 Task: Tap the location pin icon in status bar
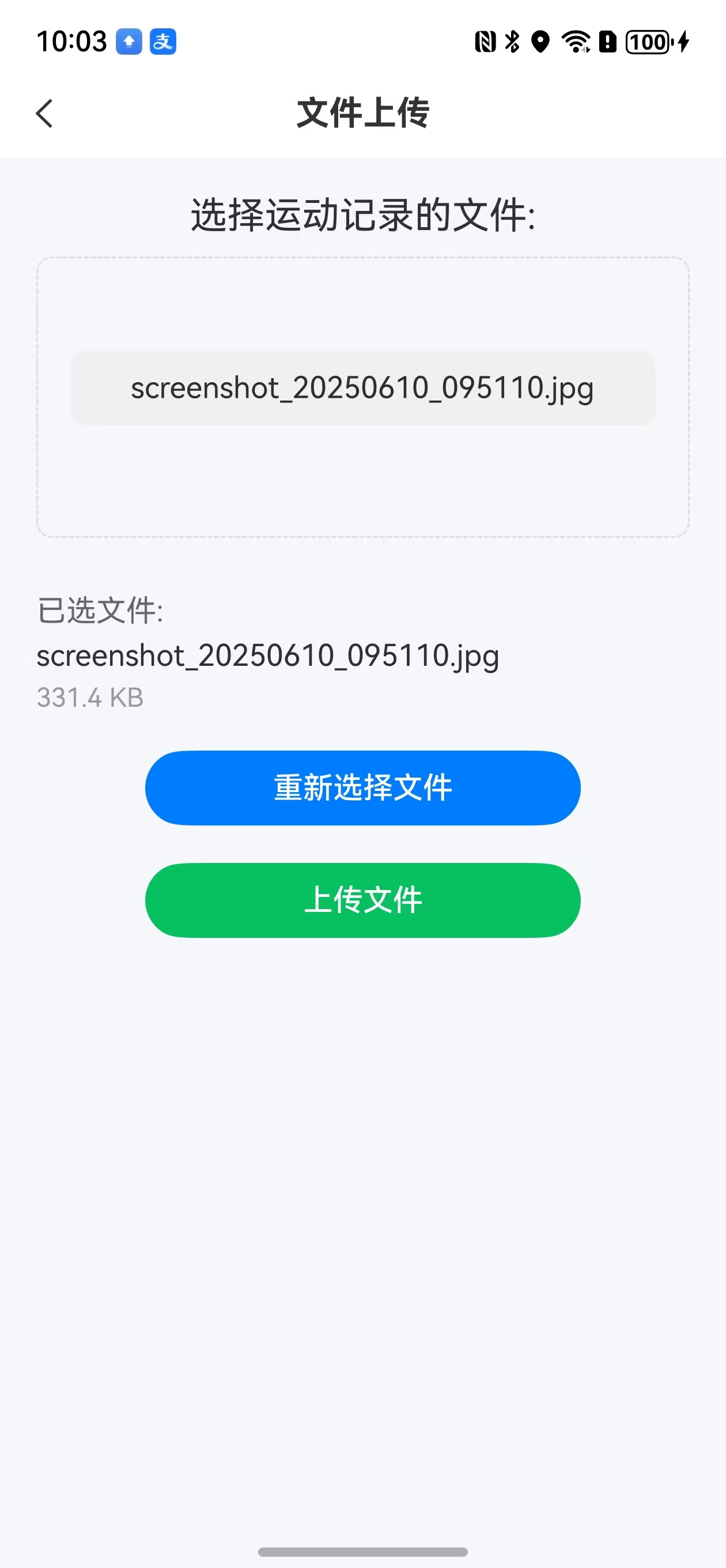point(541,42)
